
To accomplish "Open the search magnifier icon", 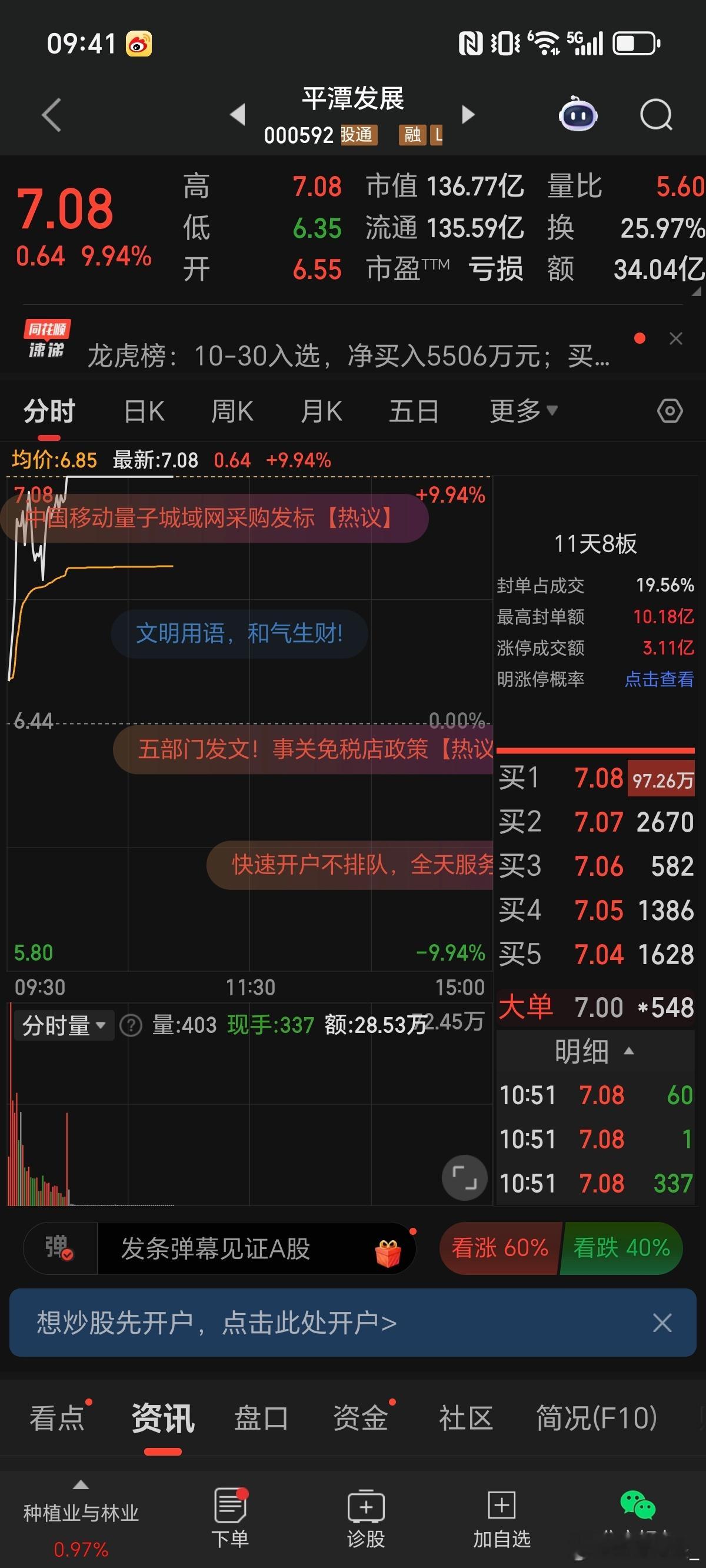I will 656,114.
